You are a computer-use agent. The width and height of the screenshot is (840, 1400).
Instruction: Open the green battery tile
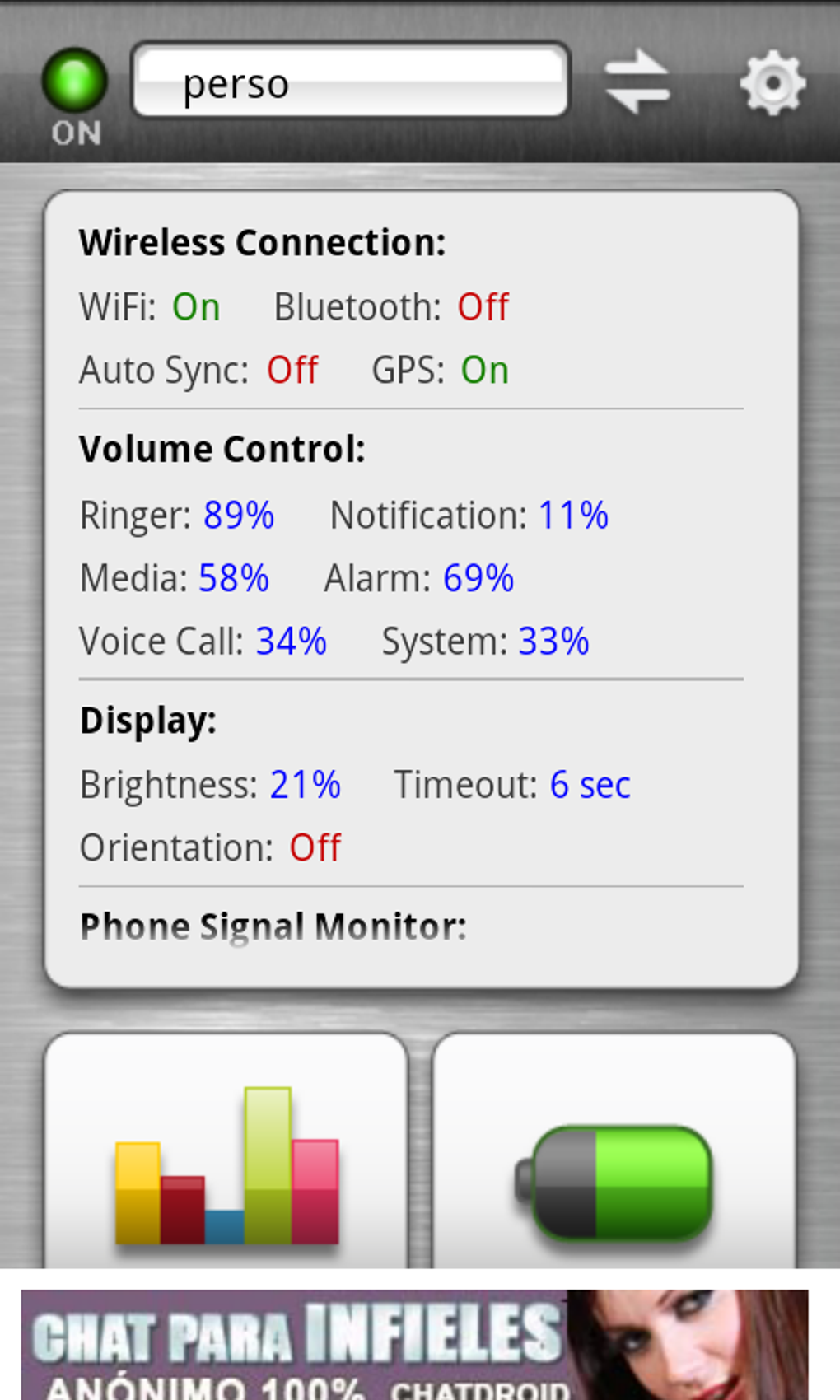click(x=614, y=1153)
